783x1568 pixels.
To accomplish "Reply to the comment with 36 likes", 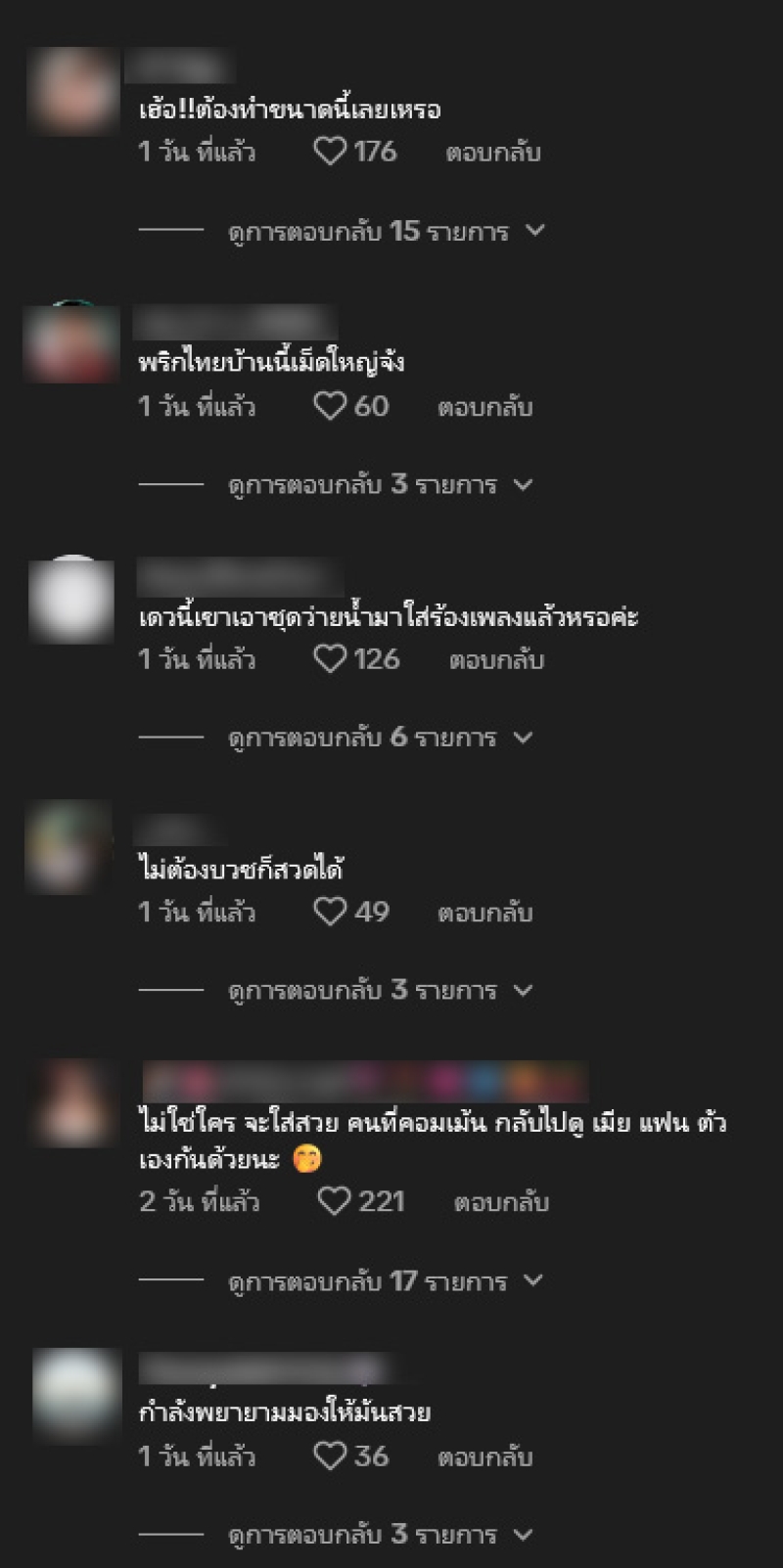I will point(484,1457).
